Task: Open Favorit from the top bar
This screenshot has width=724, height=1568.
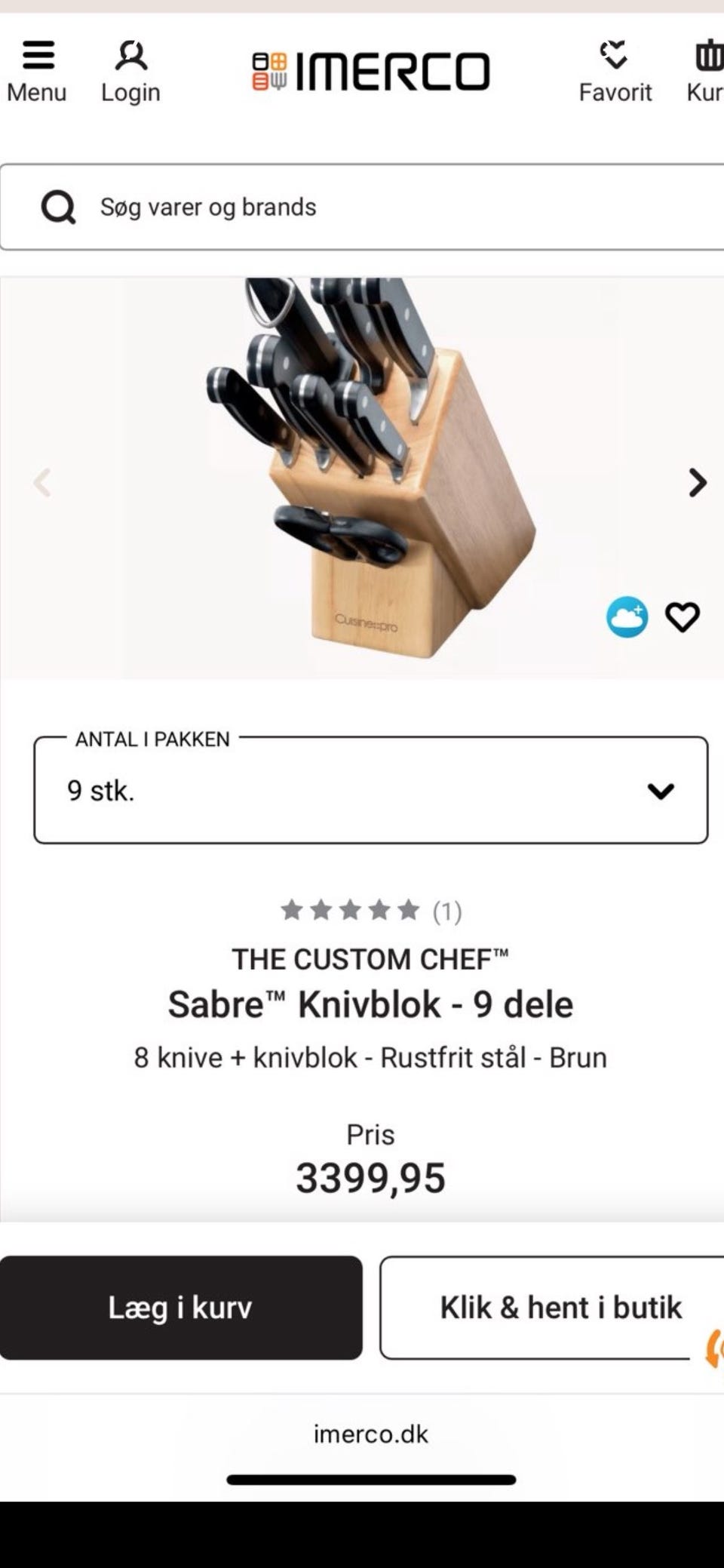Action: tap(615, 68)
